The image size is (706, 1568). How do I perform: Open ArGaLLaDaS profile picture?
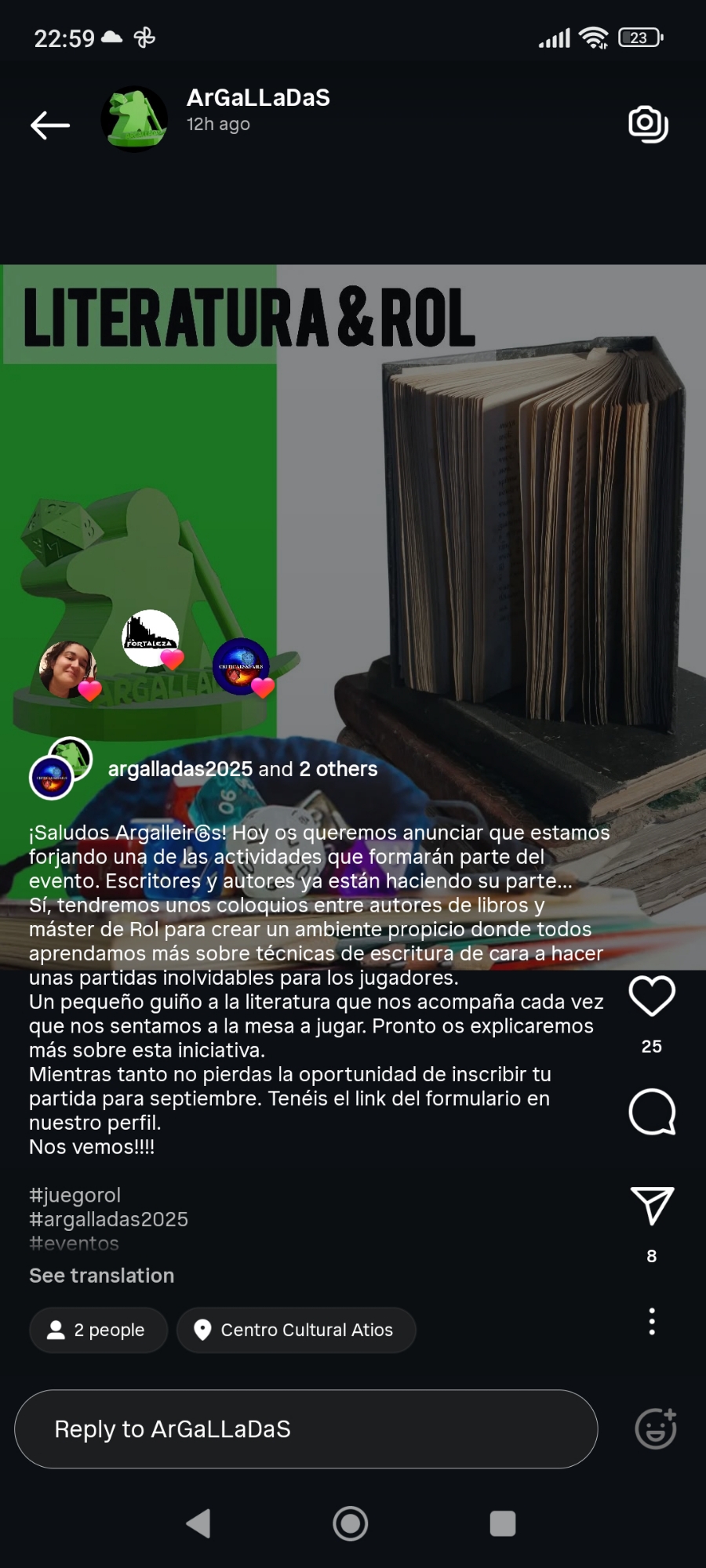point(134,119)
